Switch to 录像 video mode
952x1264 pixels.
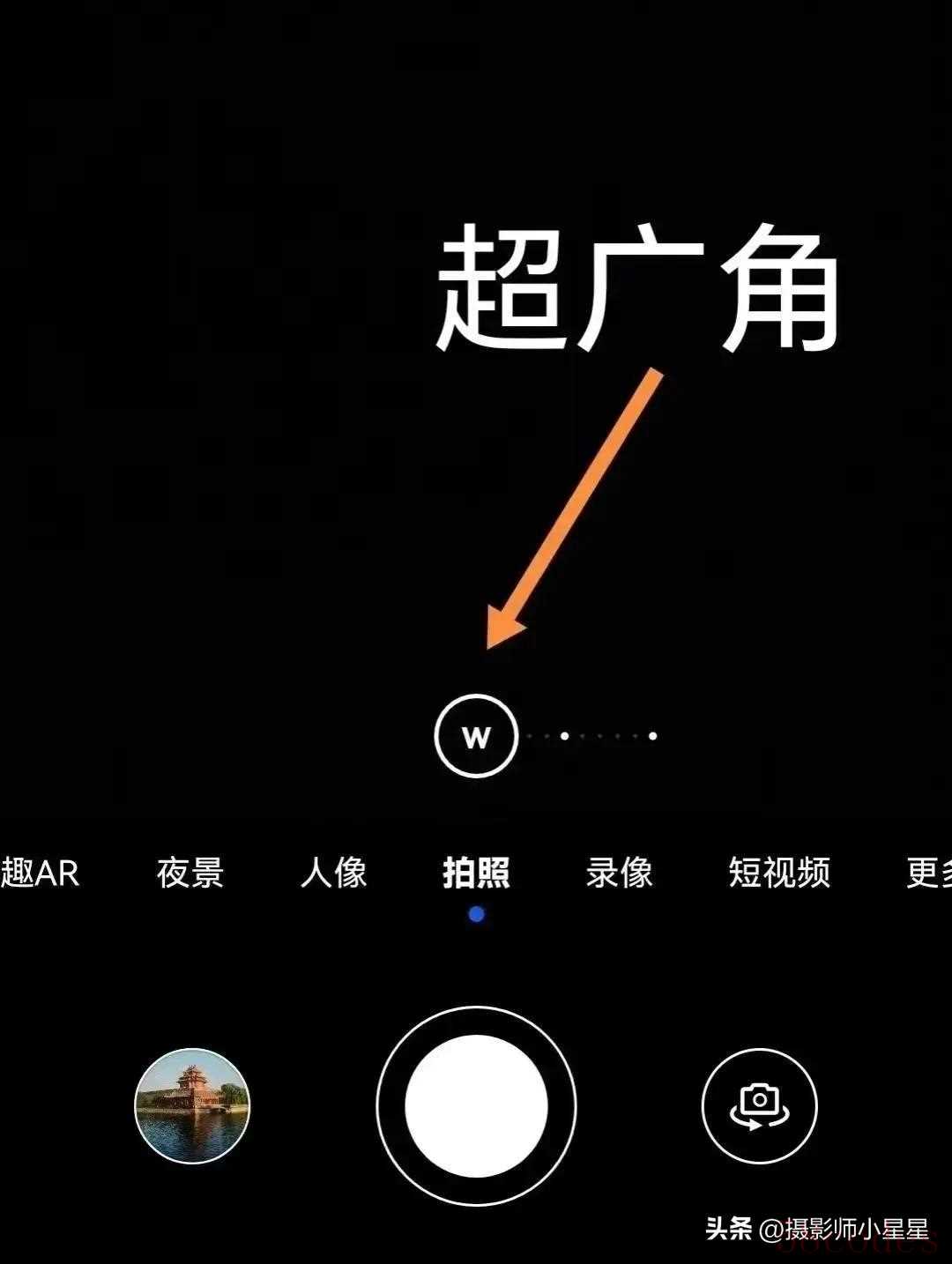pos(619,873)
